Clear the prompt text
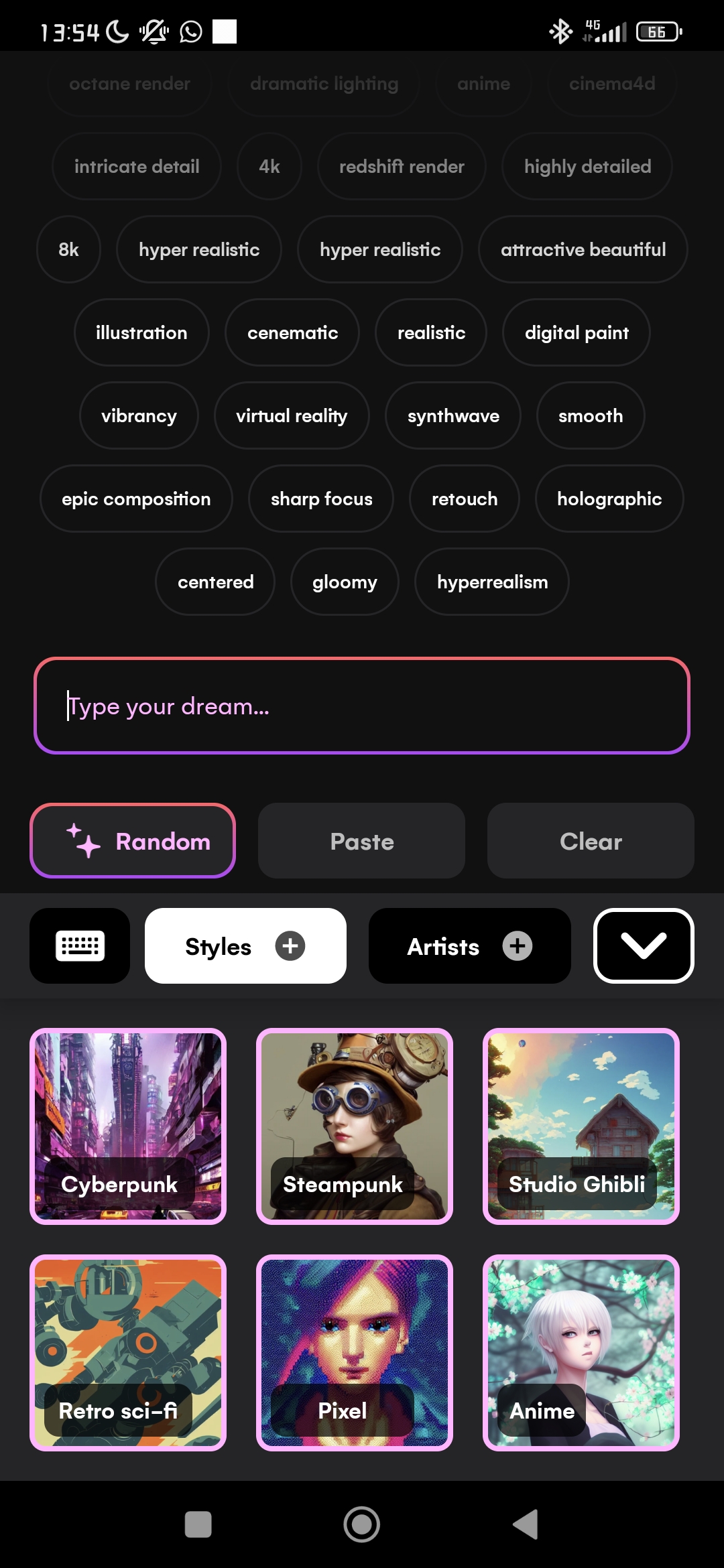Image resolution: width=724 pixels, height=1568 pixels. coord(591,841)
